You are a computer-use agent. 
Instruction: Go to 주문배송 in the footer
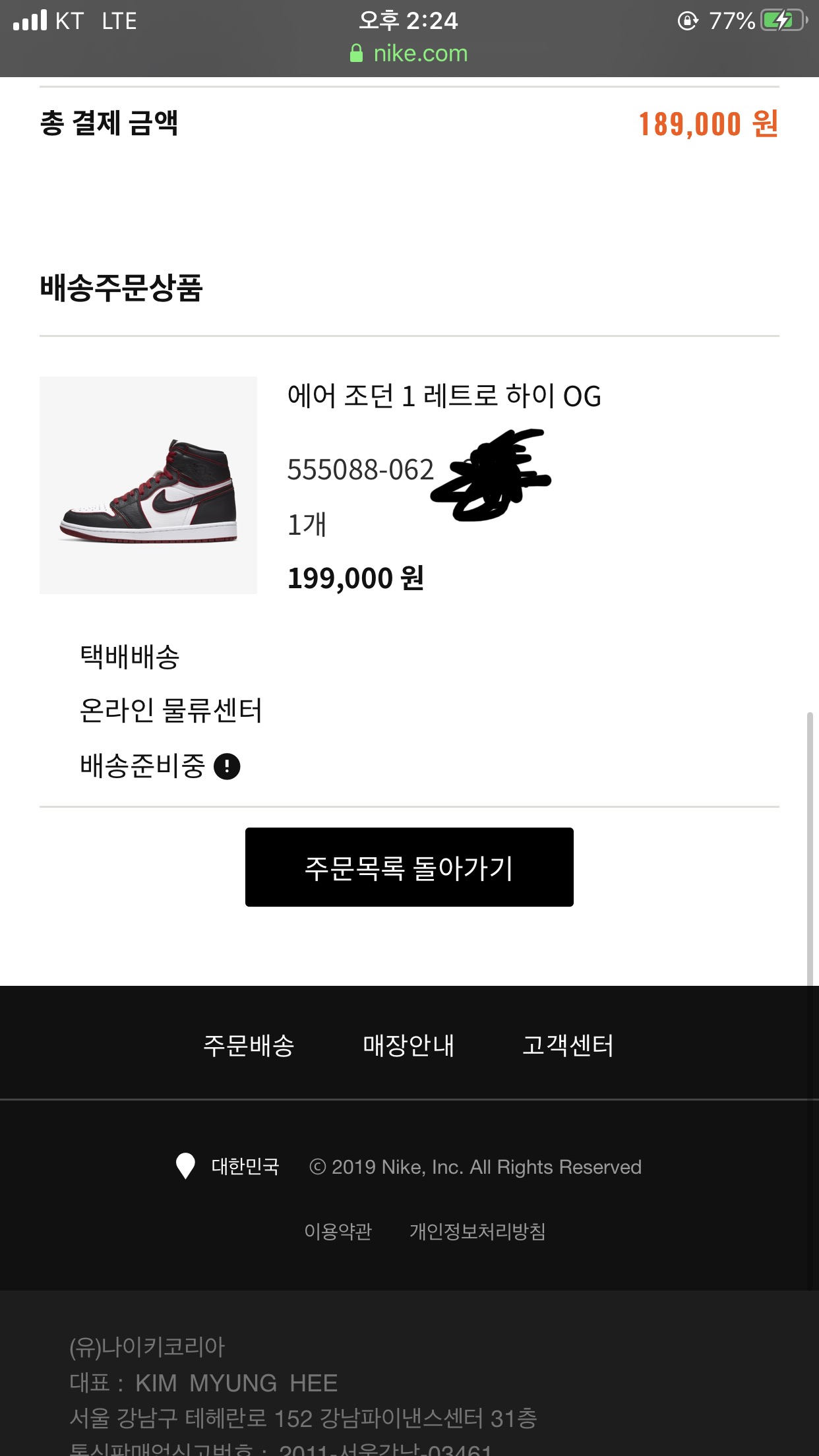(x=249, y=1046)
